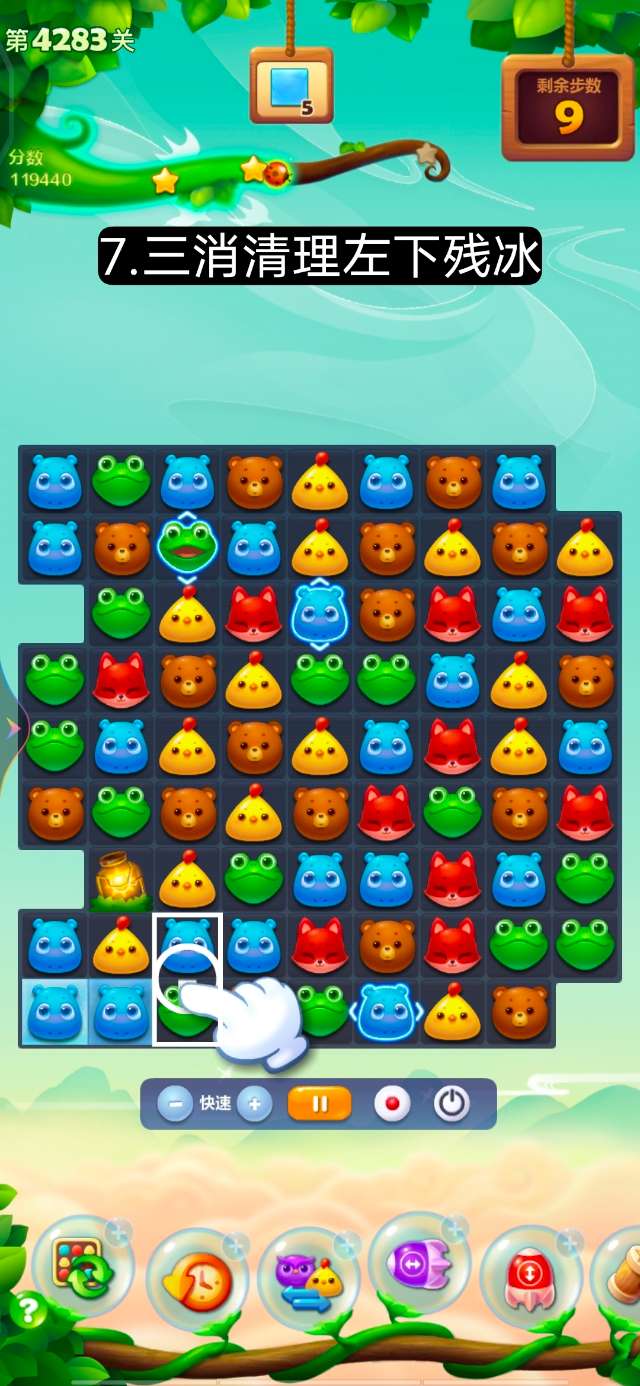Tap the red record button
The width and height of the screenshot is (640, 1386).
(x=392, y=1104)
